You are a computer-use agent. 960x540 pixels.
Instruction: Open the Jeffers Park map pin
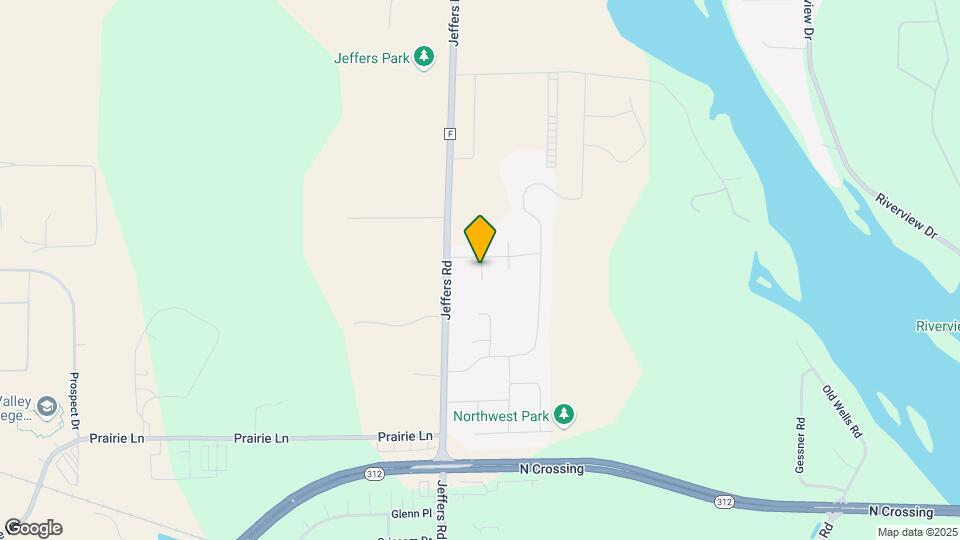(425, 57)
